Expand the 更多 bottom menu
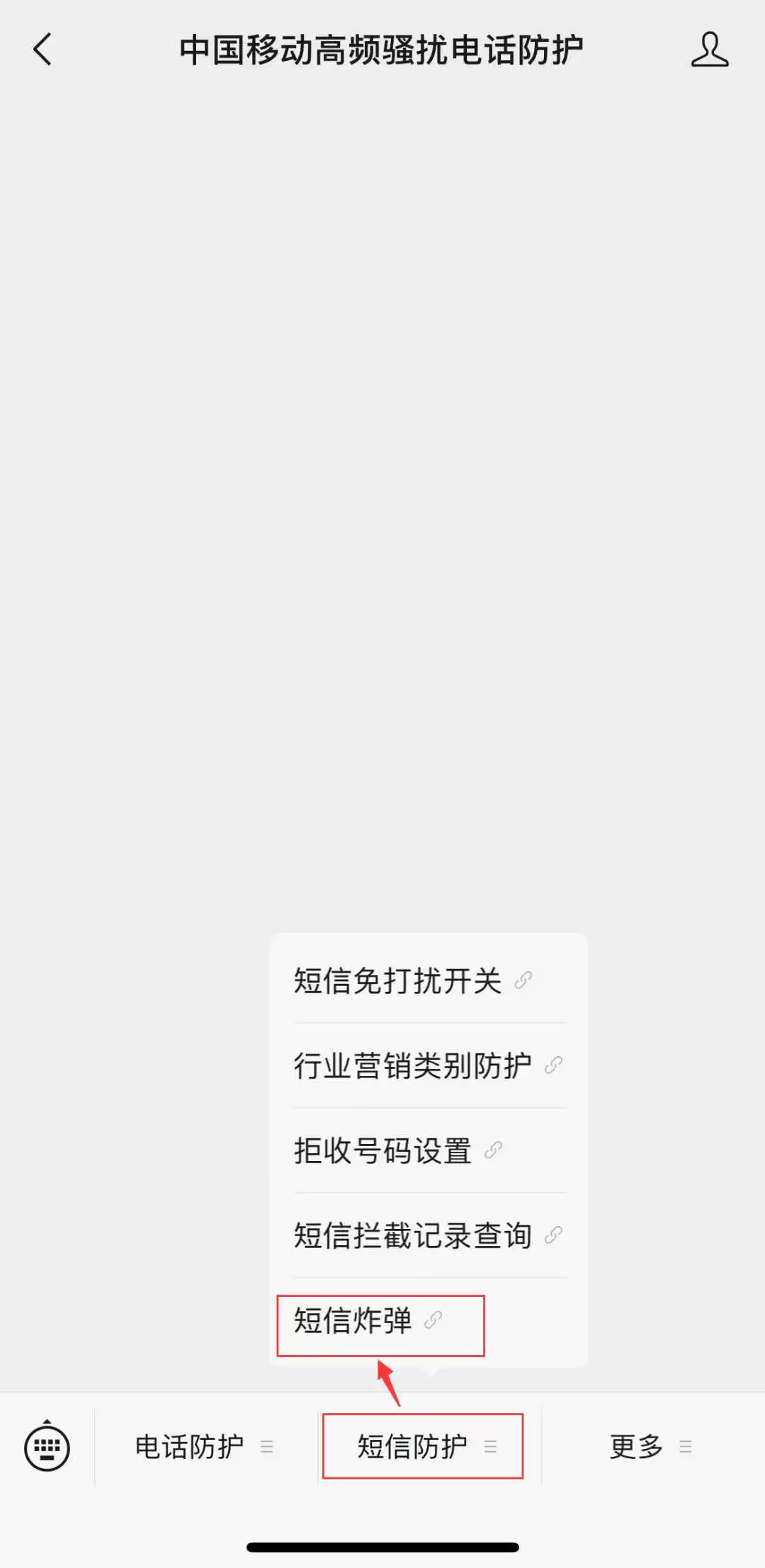Screen dimensions: 765x1568 (x=650, y=1447)
